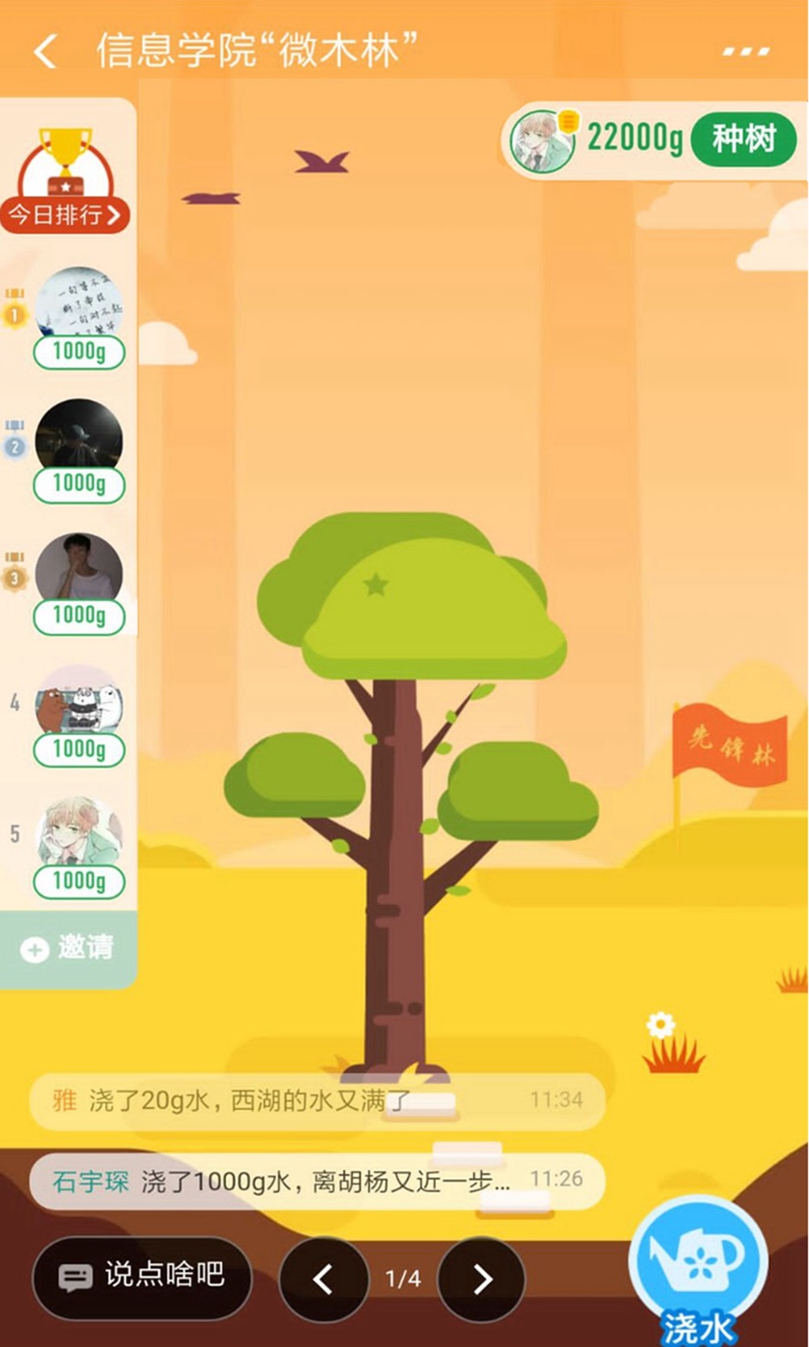The height and width of the screenshot is (1347, 809).
Task: Open the fifth-ranked member's avatar
Action: [x=78, y=833]
